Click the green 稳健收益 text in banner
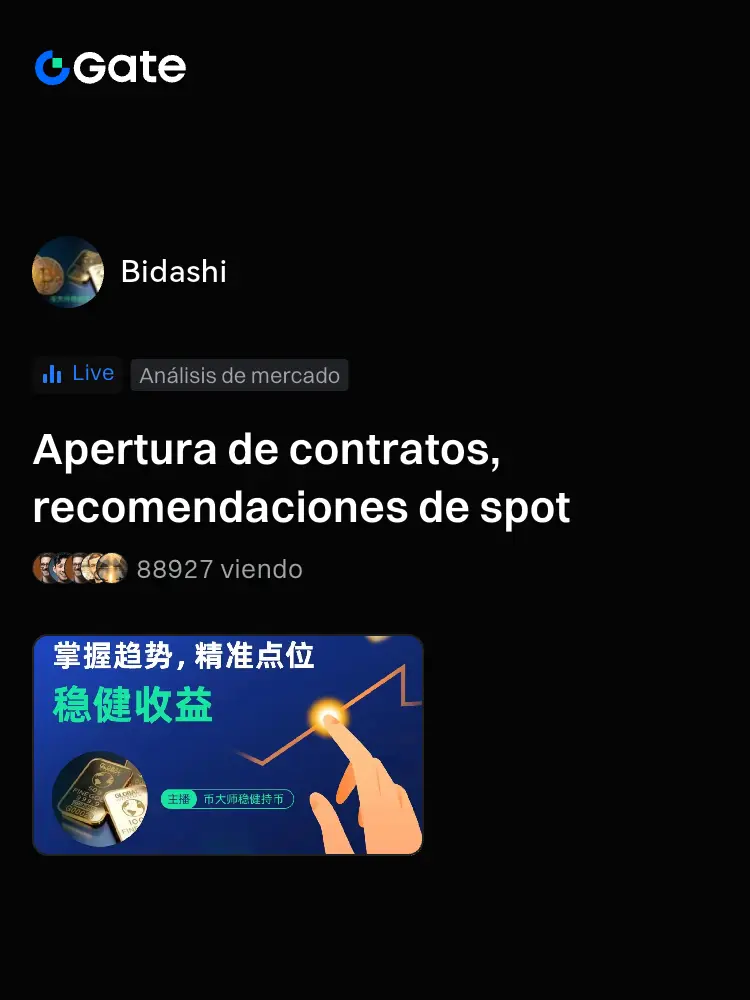This screenshot has width=750, height=1000. pyautogui.click(x=131, y=706)
